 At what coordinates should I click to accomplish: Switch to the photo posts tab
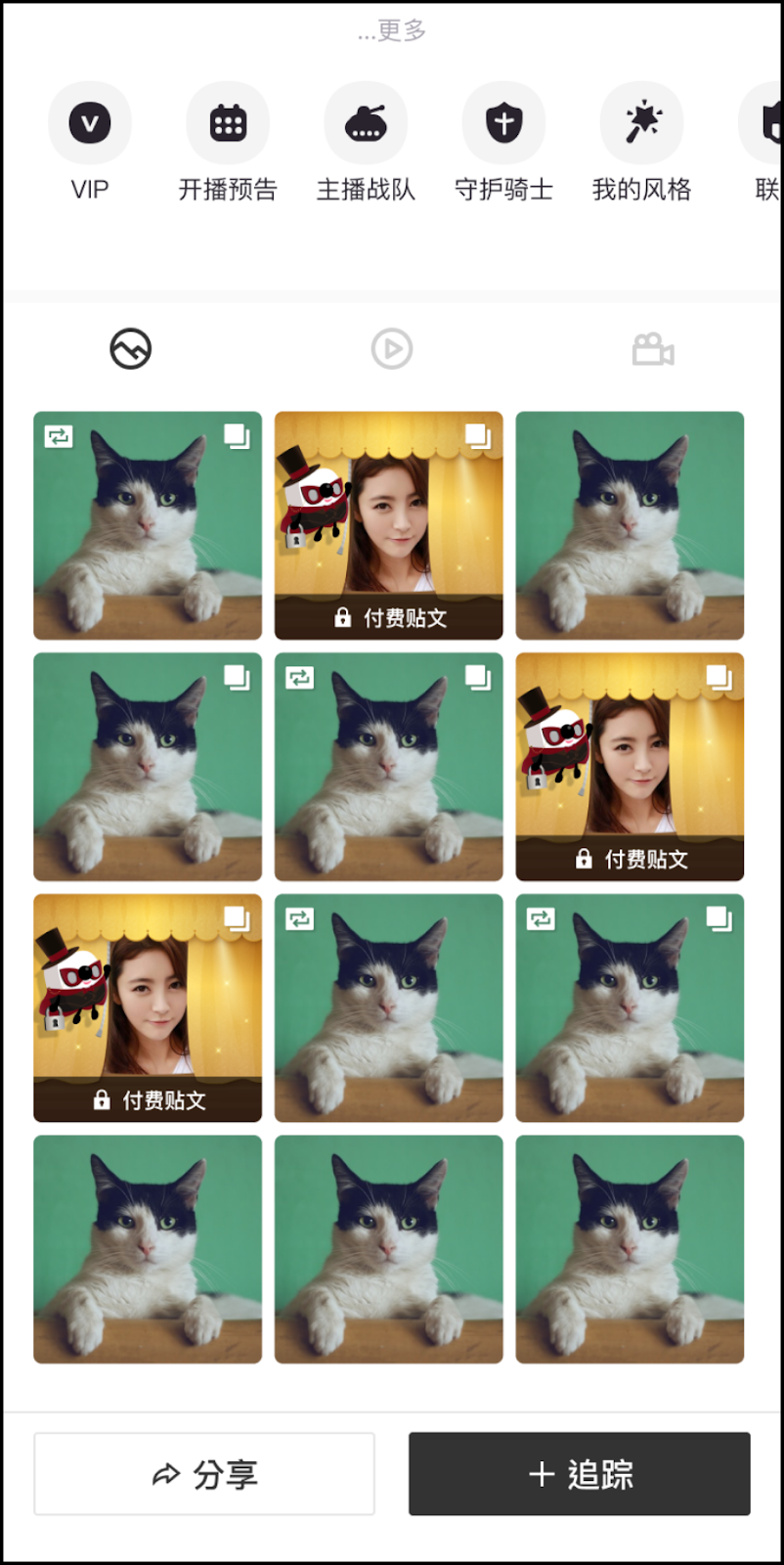tap(131, 349)
